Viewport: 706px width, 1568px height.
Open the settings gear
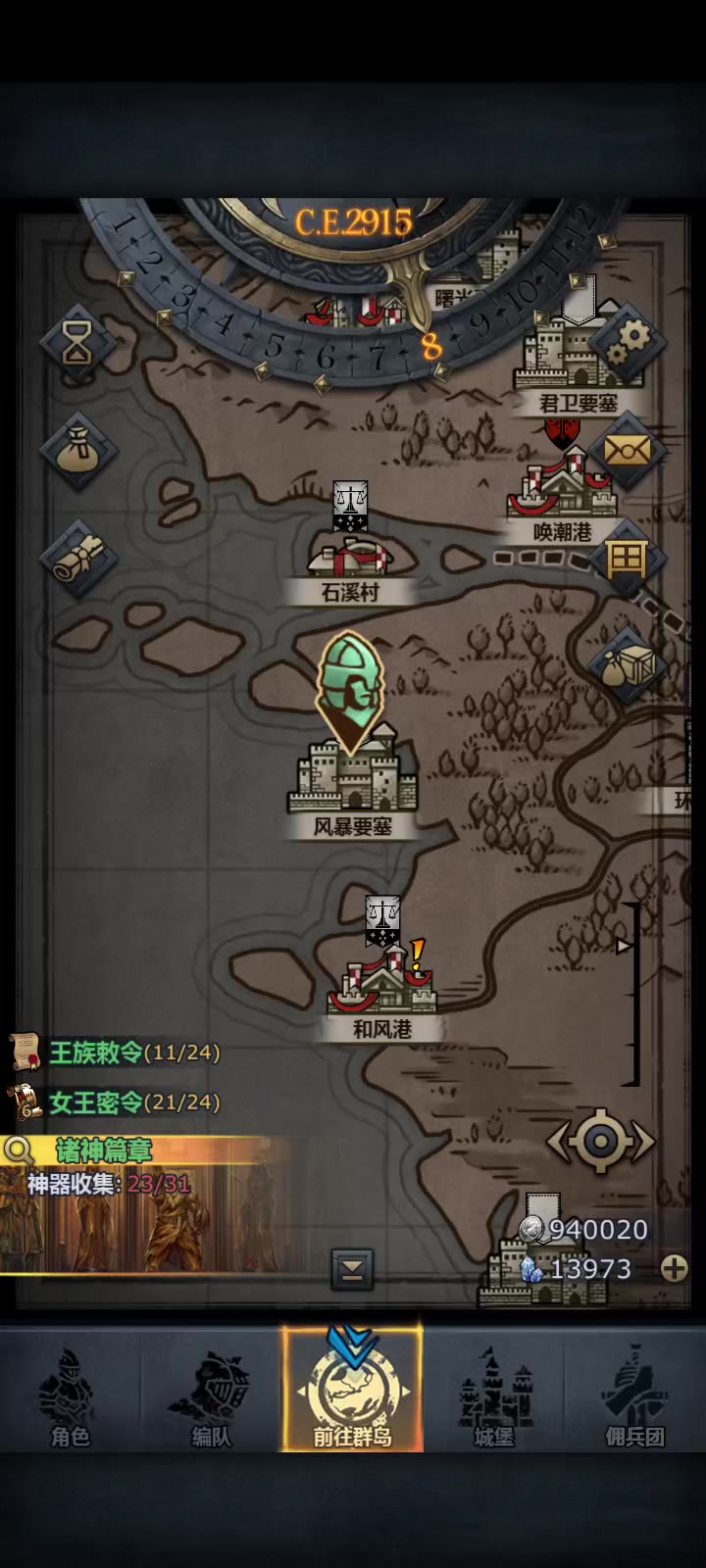pos(628,343)
